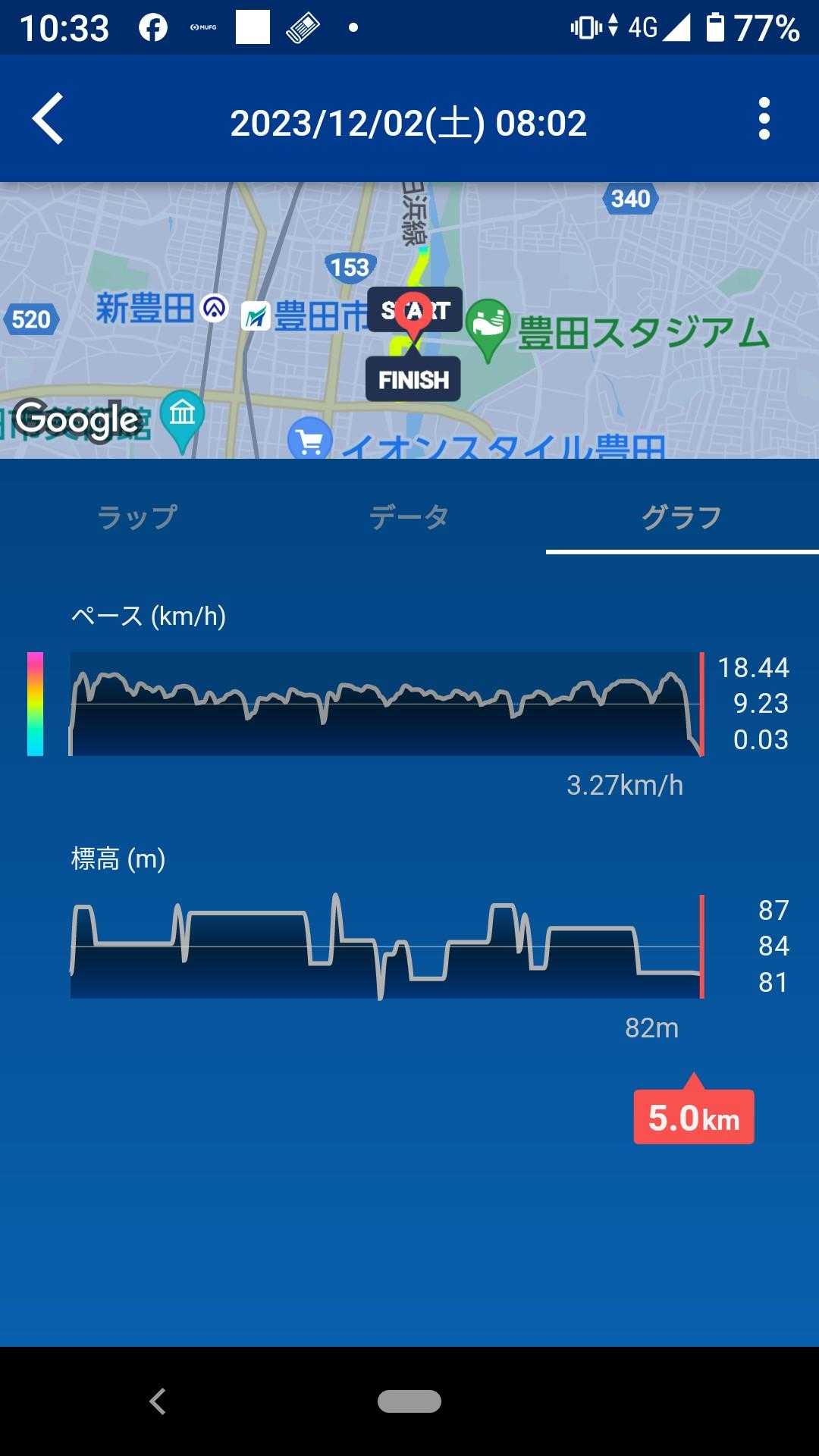Select the グラフ tab

pyautogui.click(x=682, y=517)
